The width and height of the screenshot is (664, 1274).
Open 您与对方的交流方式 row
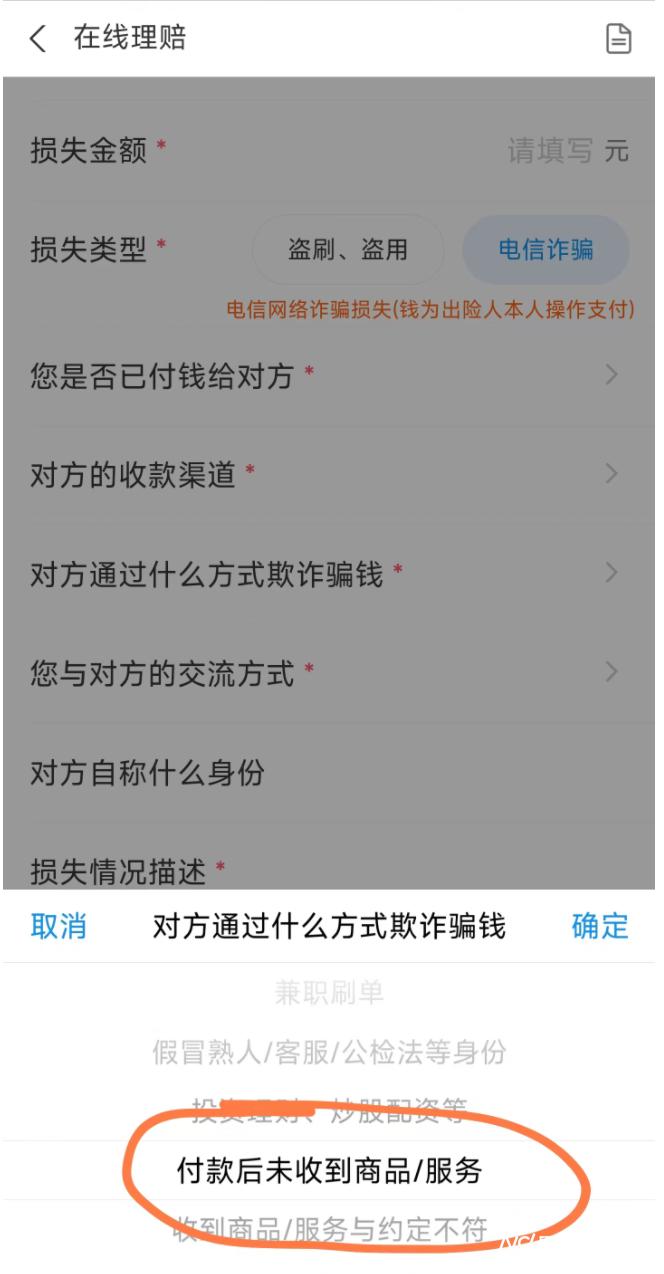pyautogui.click(x=329, y=673)
